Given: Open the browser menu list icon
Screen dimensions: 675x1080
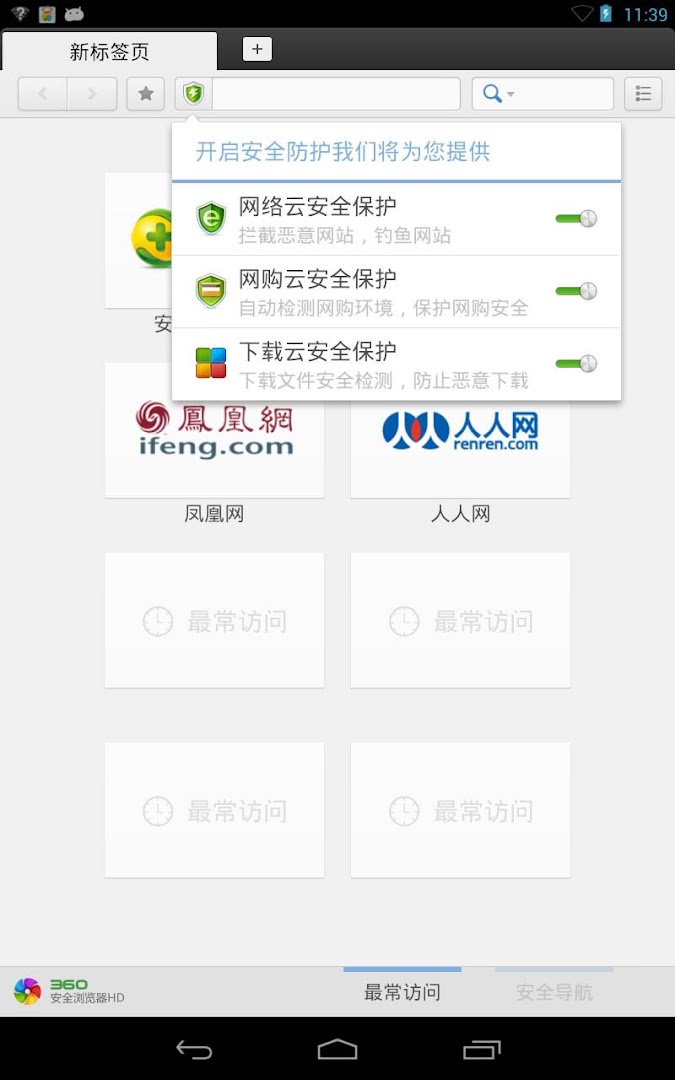Looking at the screenshot, I should [x=643, y=94].
